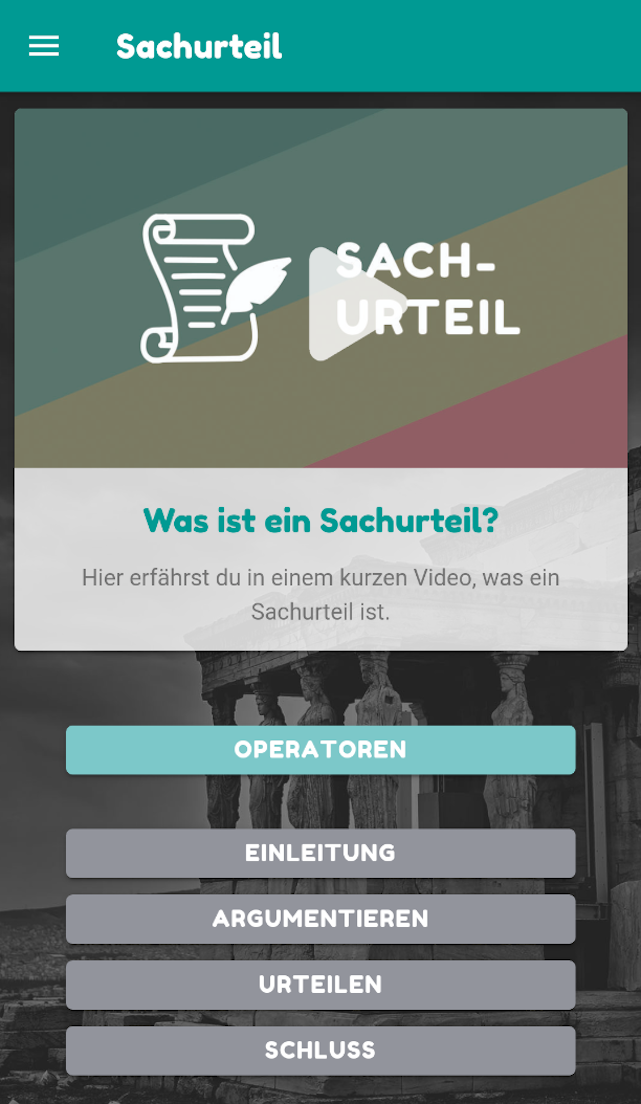Open the Urteilen section
The width and height of the screenshot is (641, 1104).
pyautogui.click(x=320, y=985)
